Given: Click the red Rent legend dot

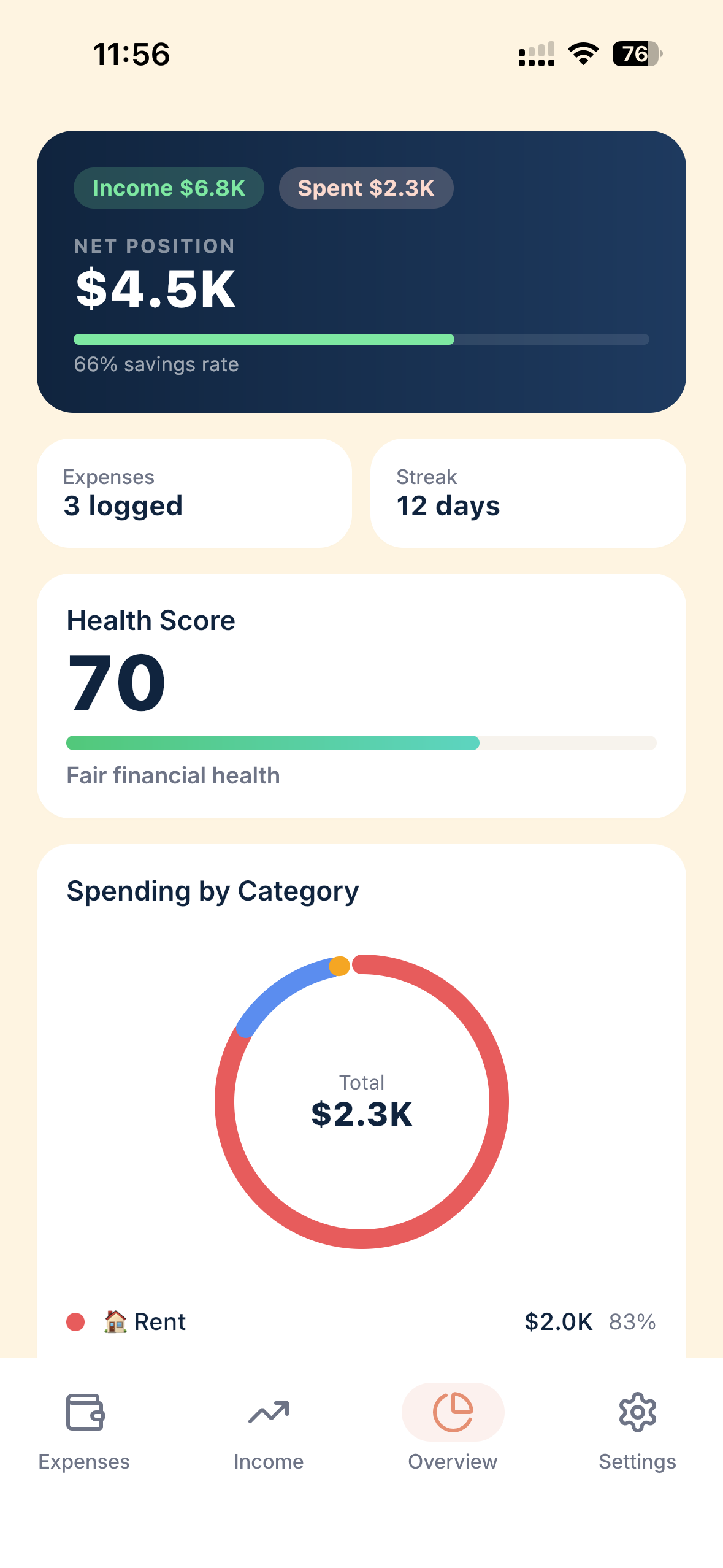Looking at the screenshot, I should 76,1321.
